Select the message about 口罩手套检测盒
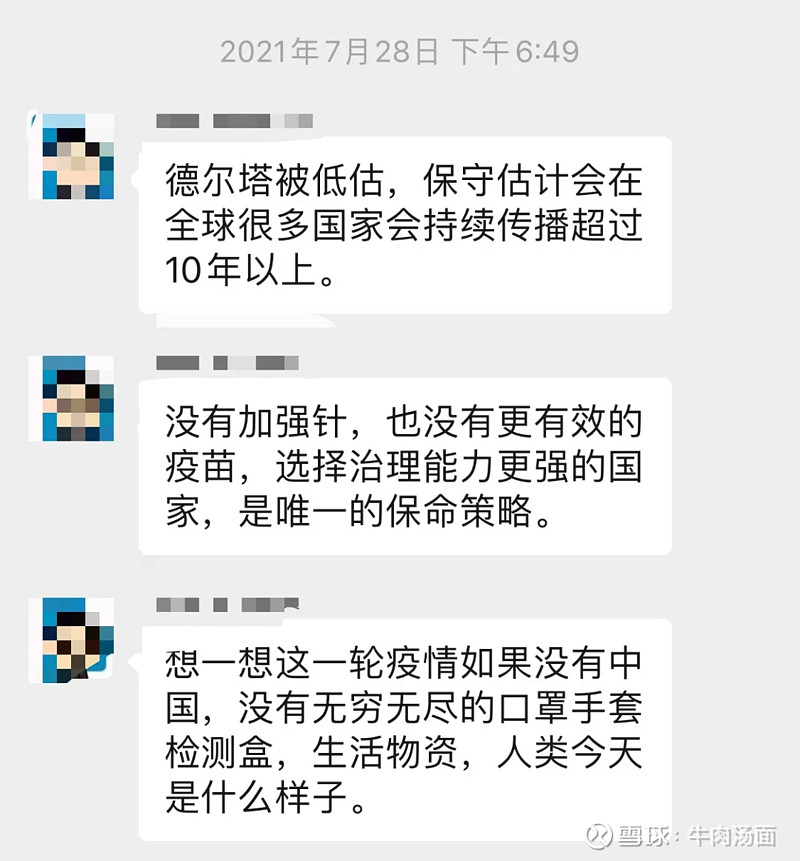The image size is (800, 861). [405, 730]
